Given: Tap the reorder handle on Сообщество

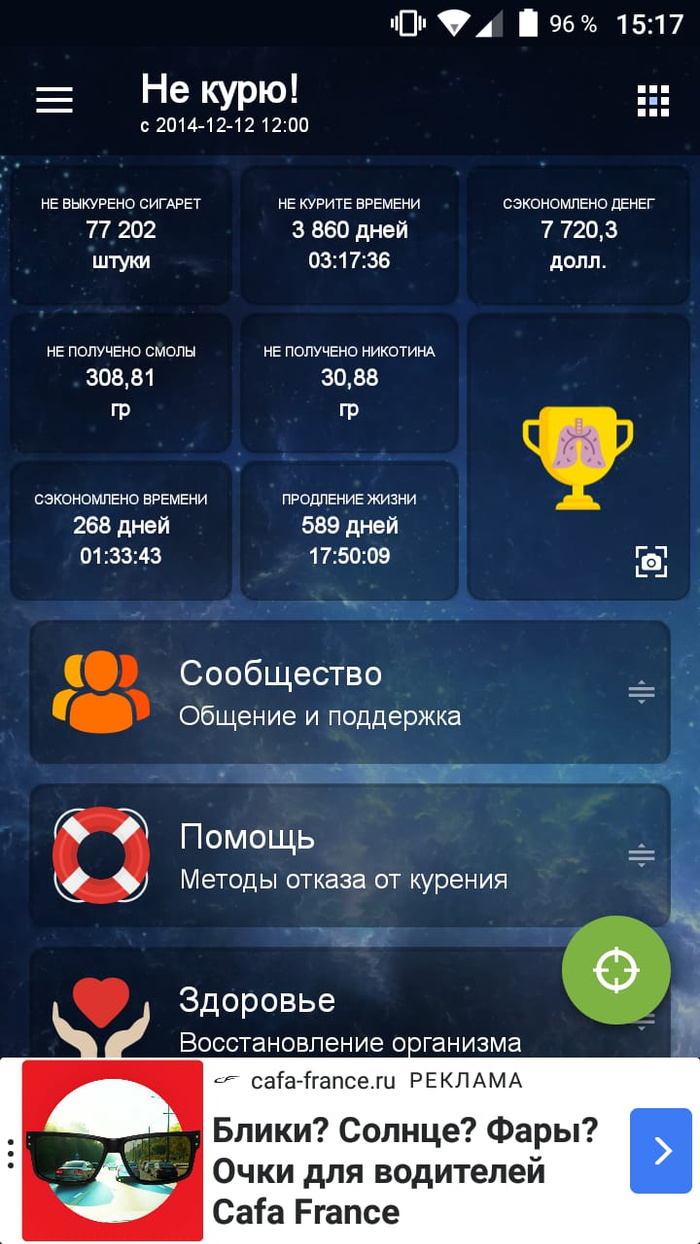Looking at the screenshot, I should [641, 692].
